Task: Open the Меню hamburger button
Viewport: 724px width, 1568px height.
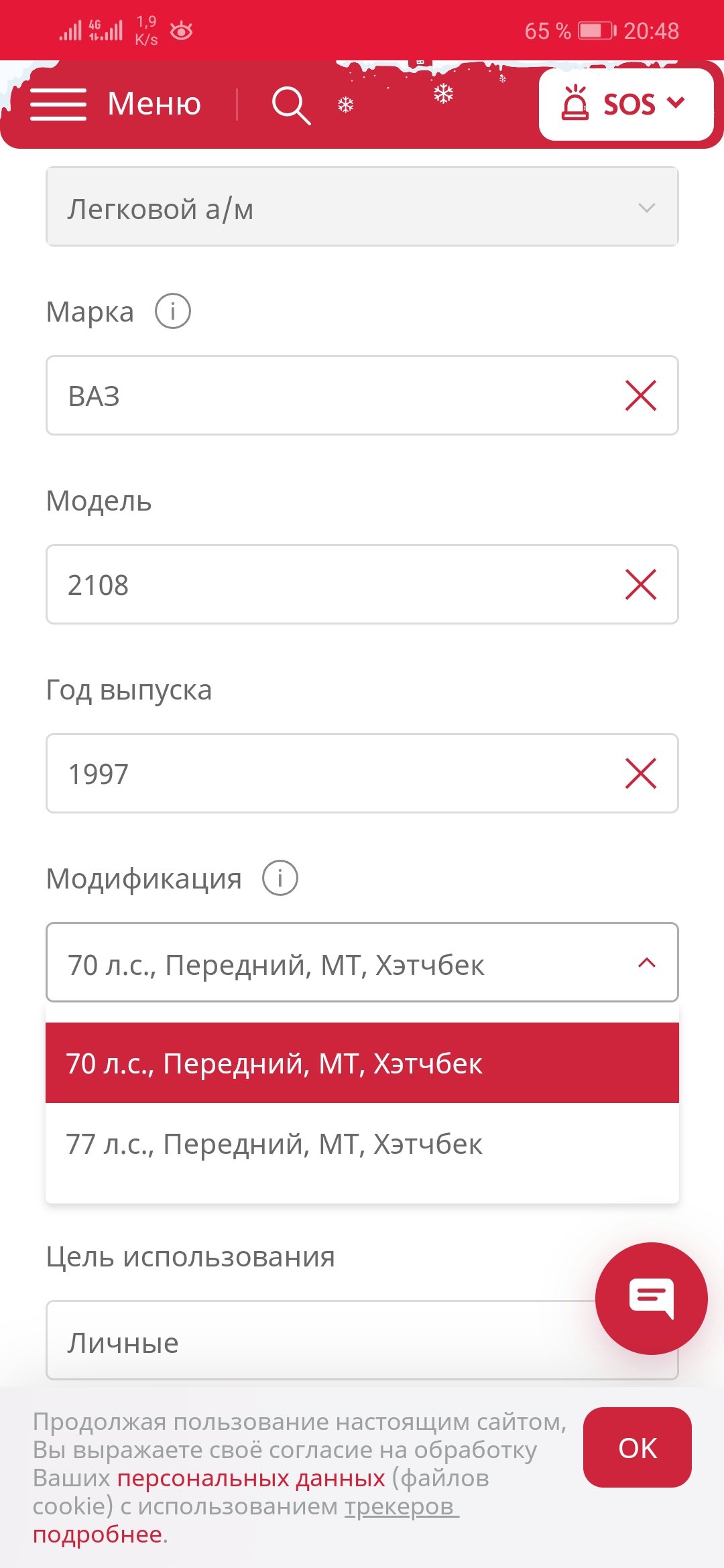Action: pyautogui.click(x=115, y=104)
